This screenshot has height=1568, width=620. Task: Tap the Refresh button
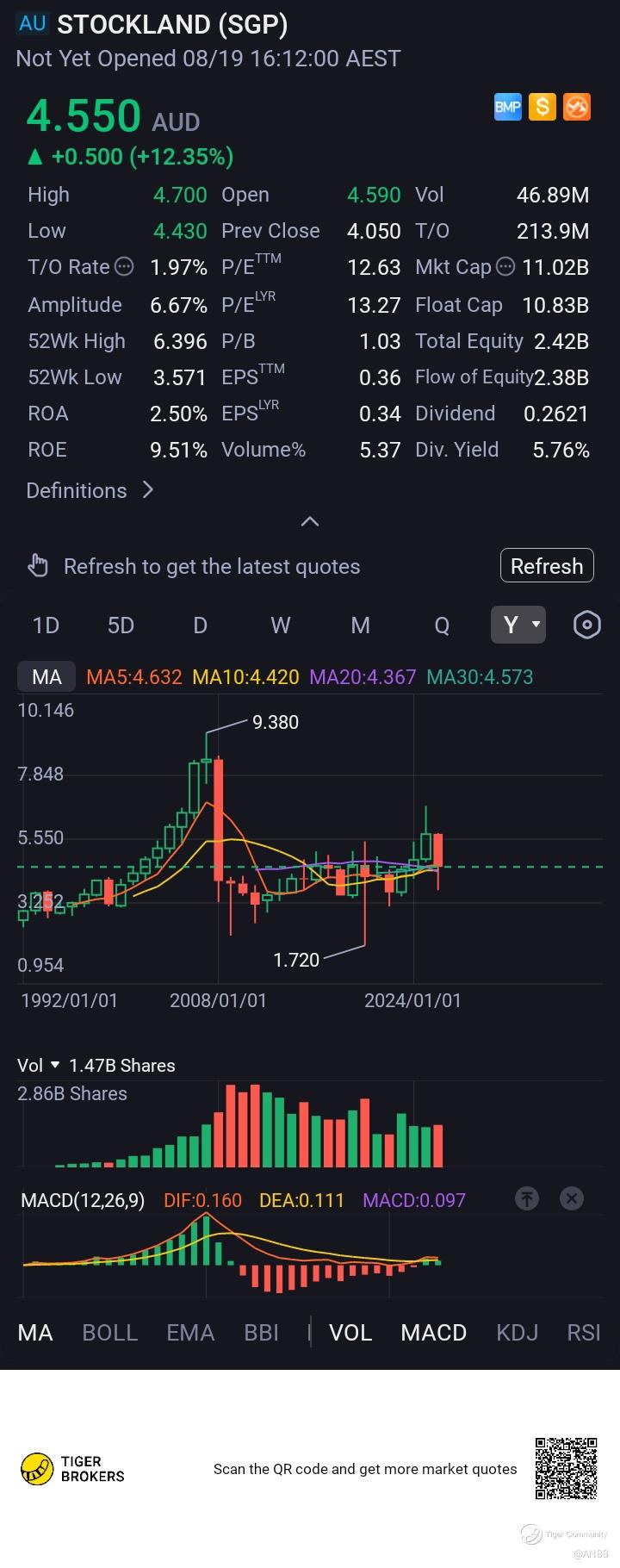click(547, 566)
